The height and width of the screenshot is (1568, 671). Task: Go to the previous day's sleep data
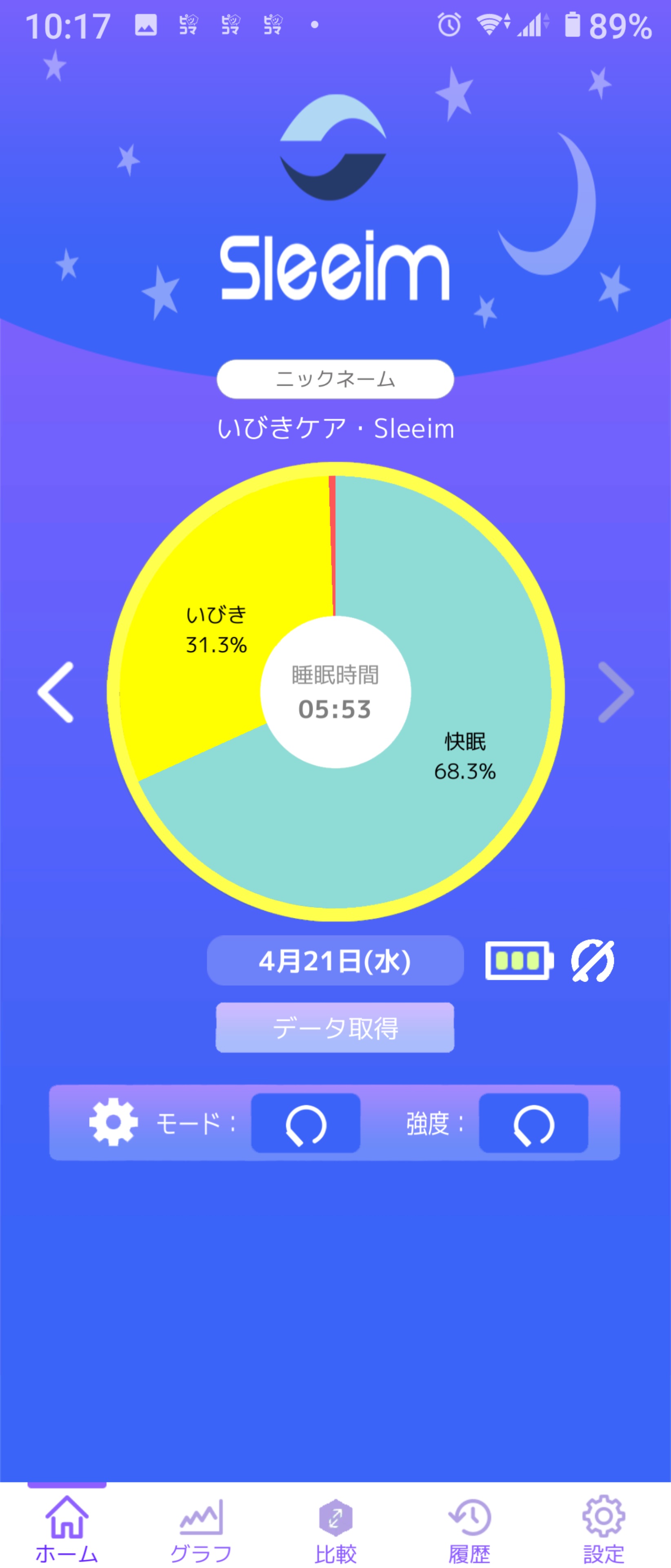(x=56, y=692)
